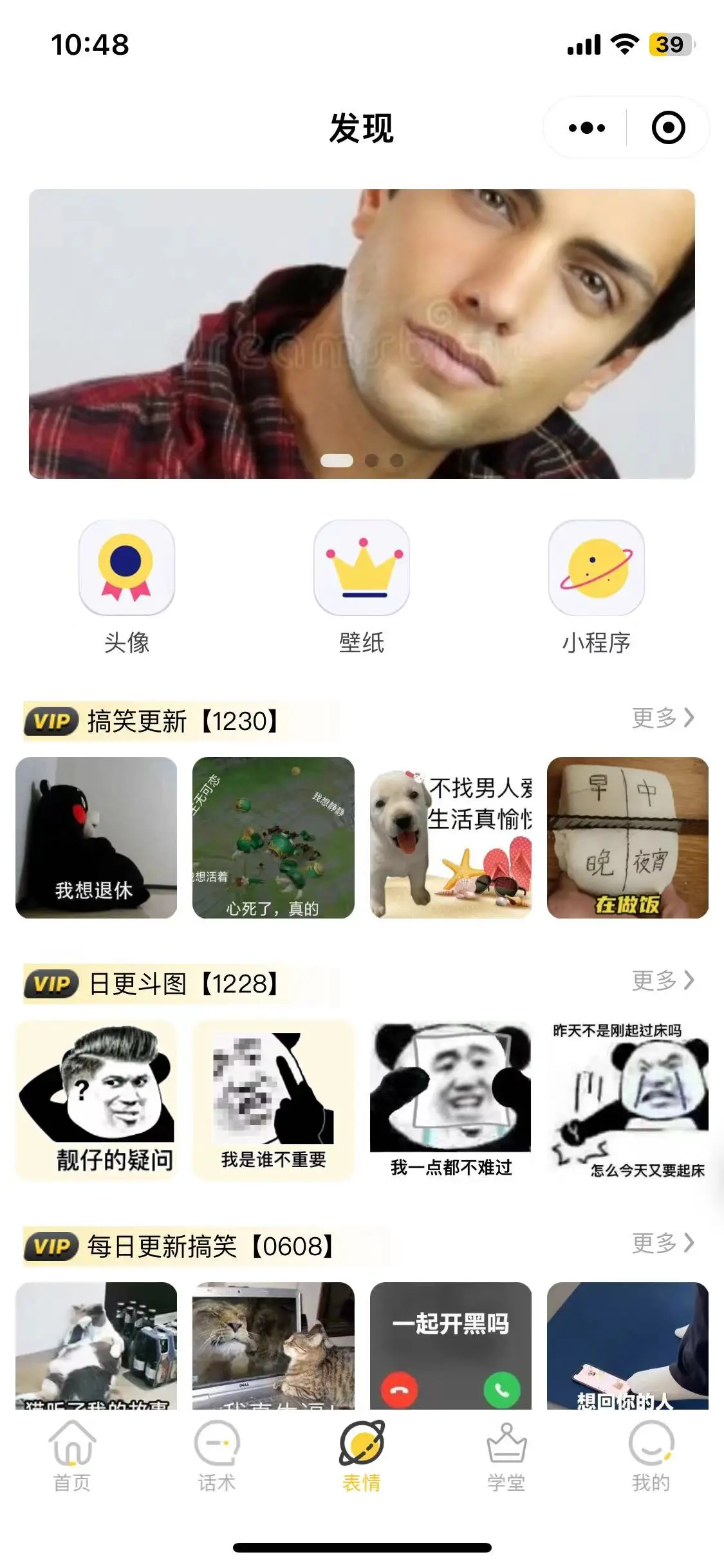The image size is (724, 1568).
Task: View more of 每日更新搞笑【0608】
Action: click(x=663, y=1243)
